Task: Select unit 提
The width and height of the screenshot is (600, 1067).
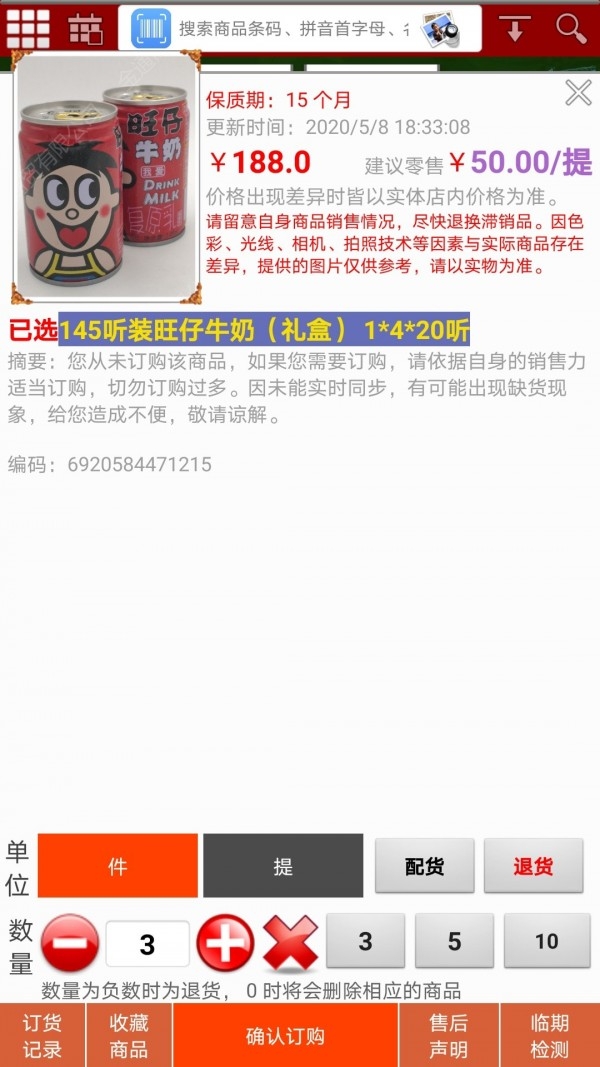Action: coord(283,866)
